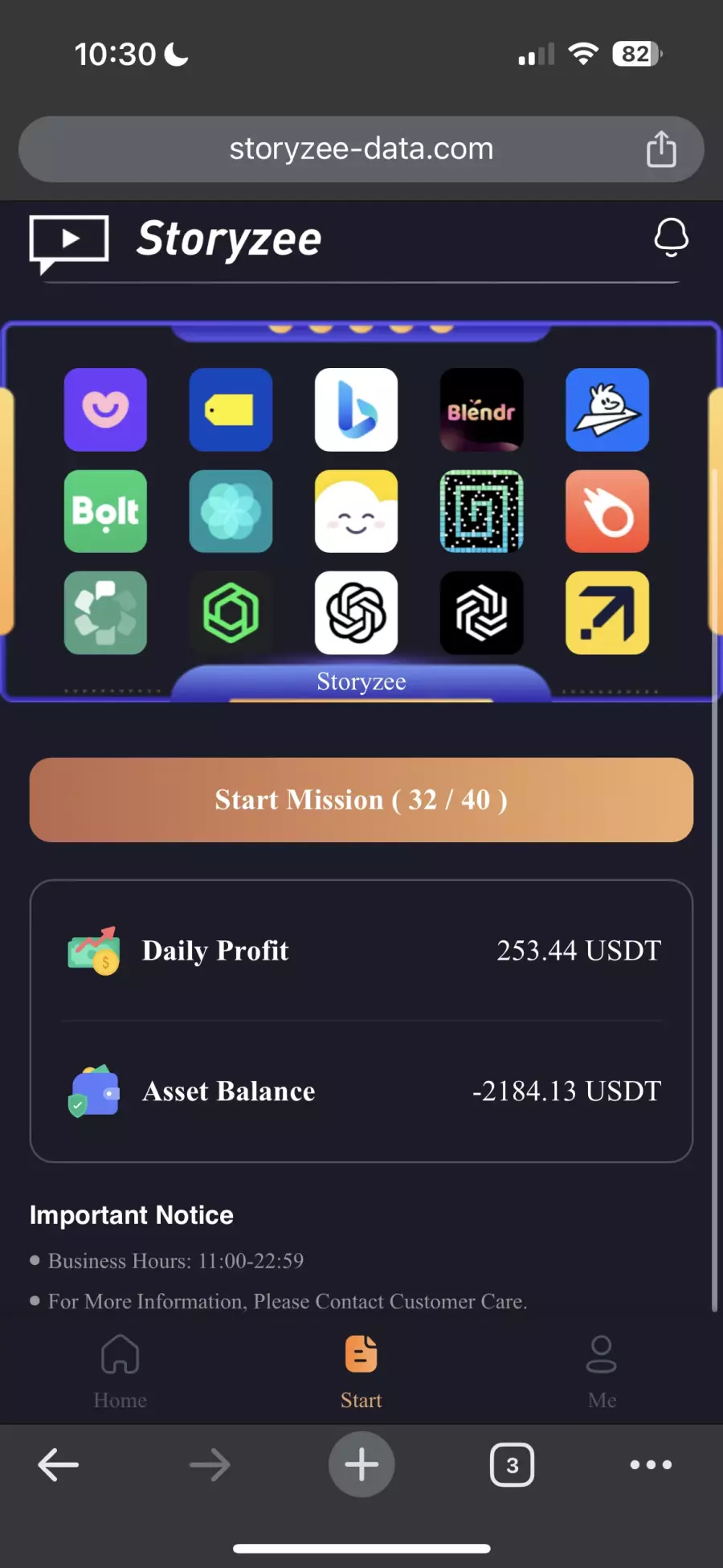Share the page from the address bar
The height and width of the screenshot is (1568, 723).
[661, 149]
